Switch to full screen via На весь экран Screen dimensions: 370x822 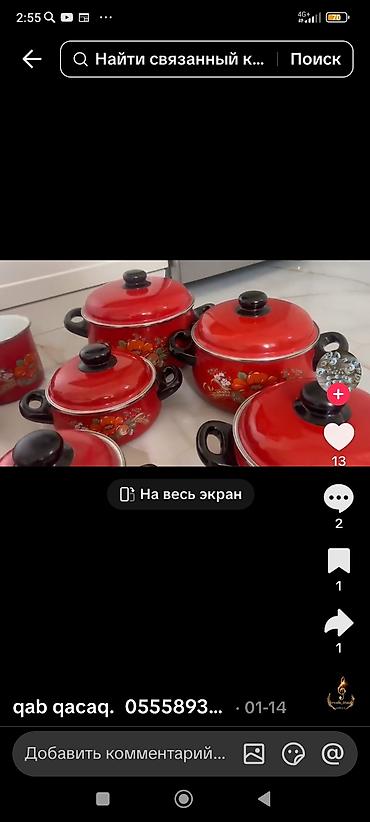181,494
